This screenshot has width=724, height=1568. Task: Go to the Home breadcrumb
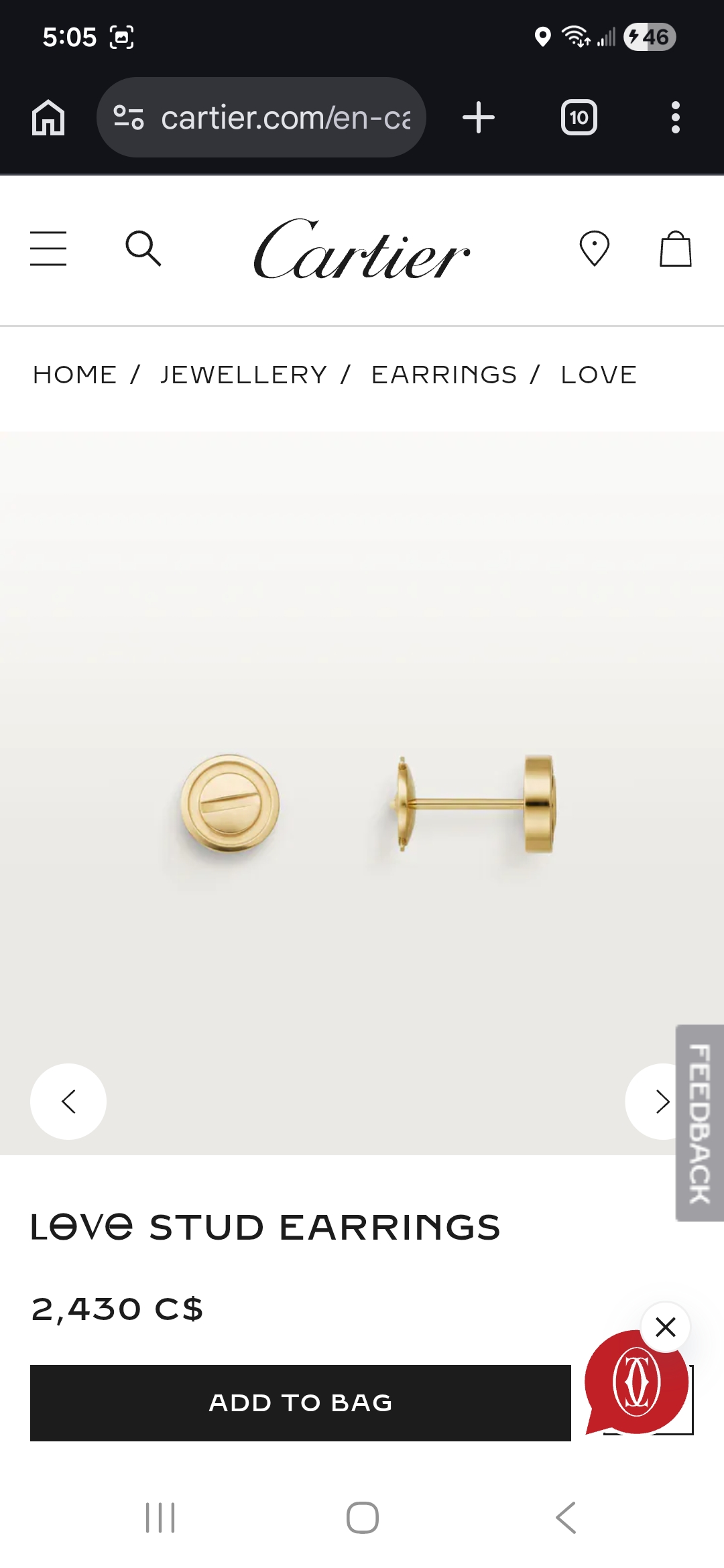coord(75,375)
